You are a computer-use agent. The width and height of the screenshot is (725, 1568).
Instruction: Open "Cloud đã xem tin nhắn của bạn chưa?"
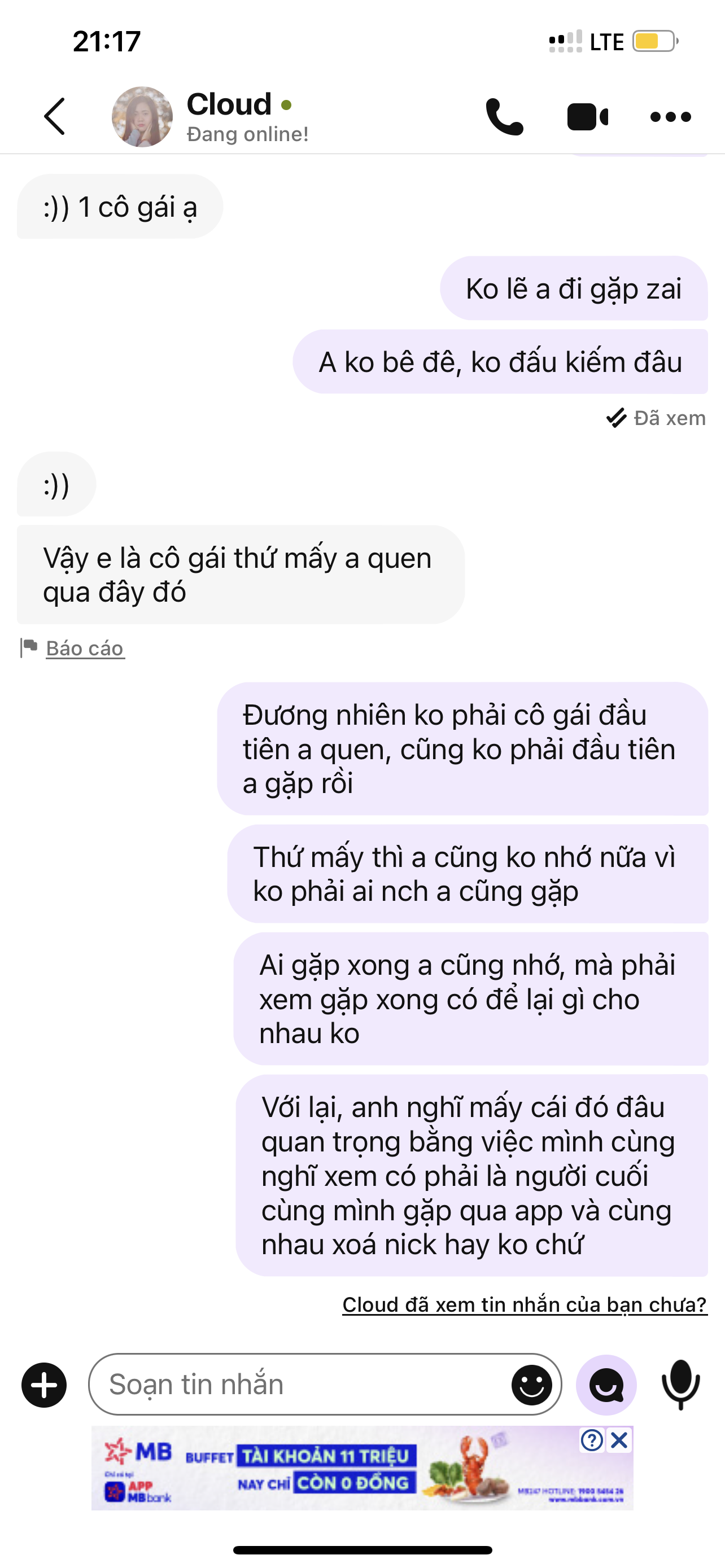[524, 1304]
